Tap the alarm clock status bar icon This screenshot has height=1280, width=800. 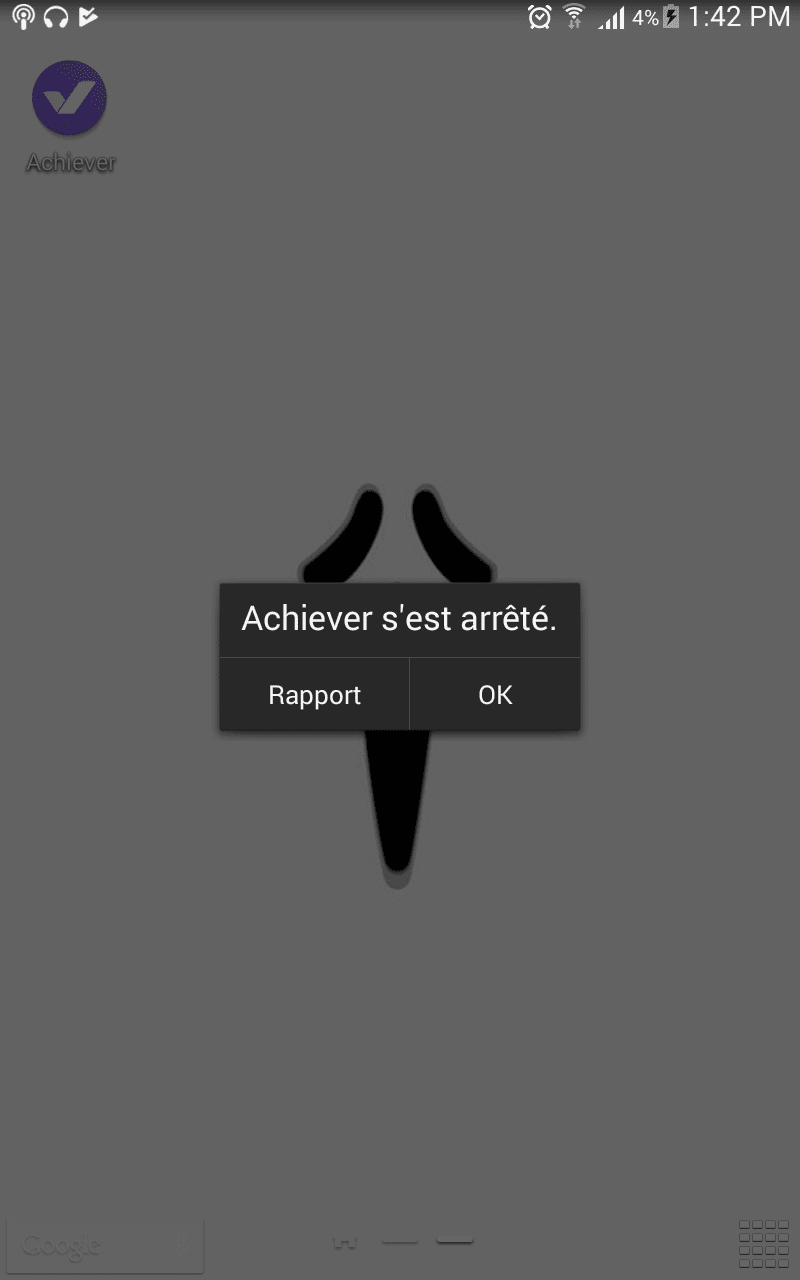[x=538, y=17]
